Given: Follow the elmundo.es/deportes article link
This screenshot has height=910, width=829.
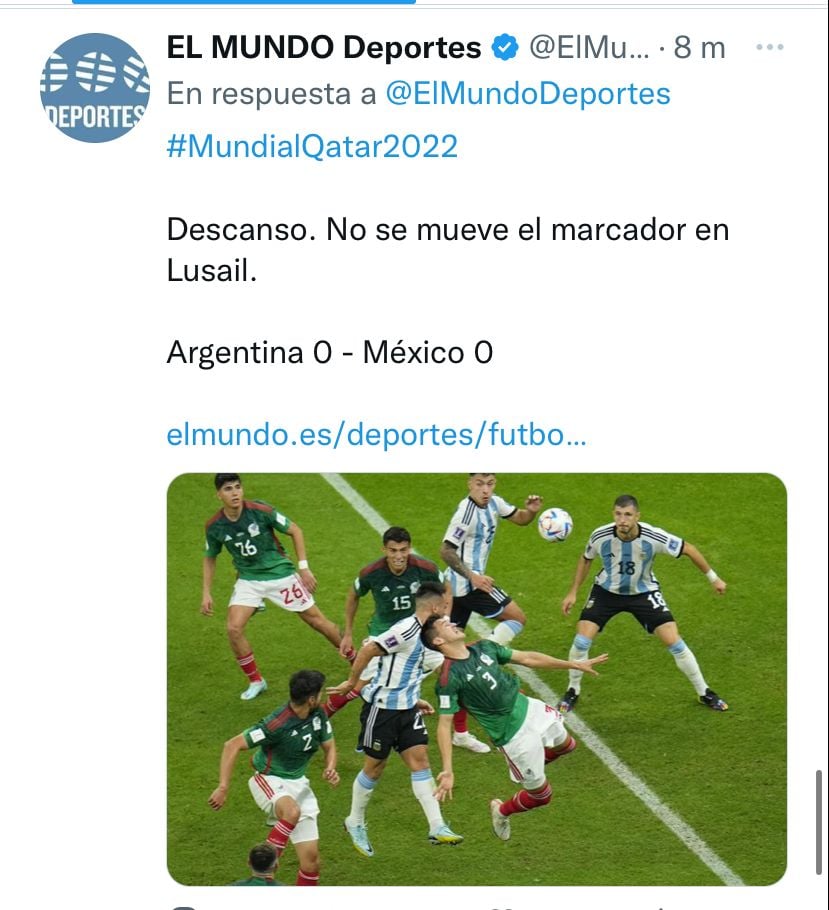Looking at the screenshot, I should point(376,434).
